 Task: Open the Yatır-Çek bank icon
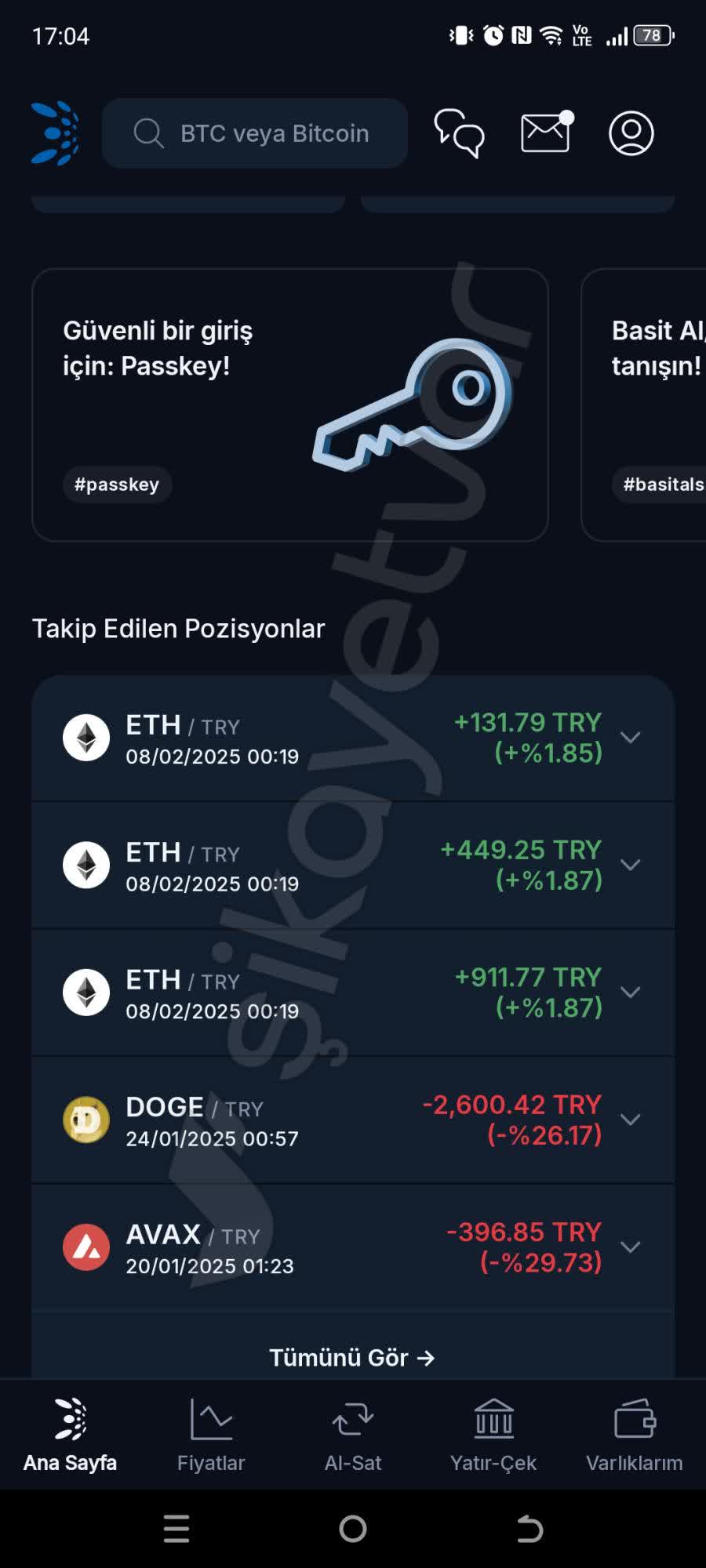(493, 1417)
